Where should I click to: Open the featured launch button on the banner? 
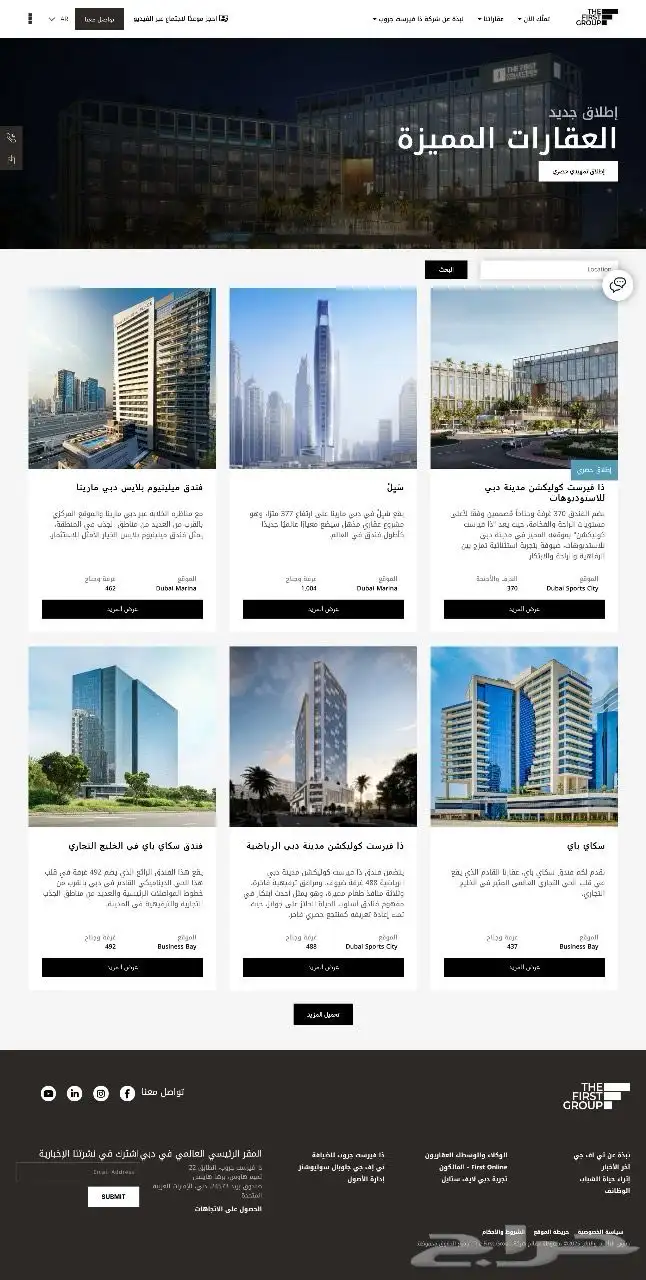click(x=578, y=171)
